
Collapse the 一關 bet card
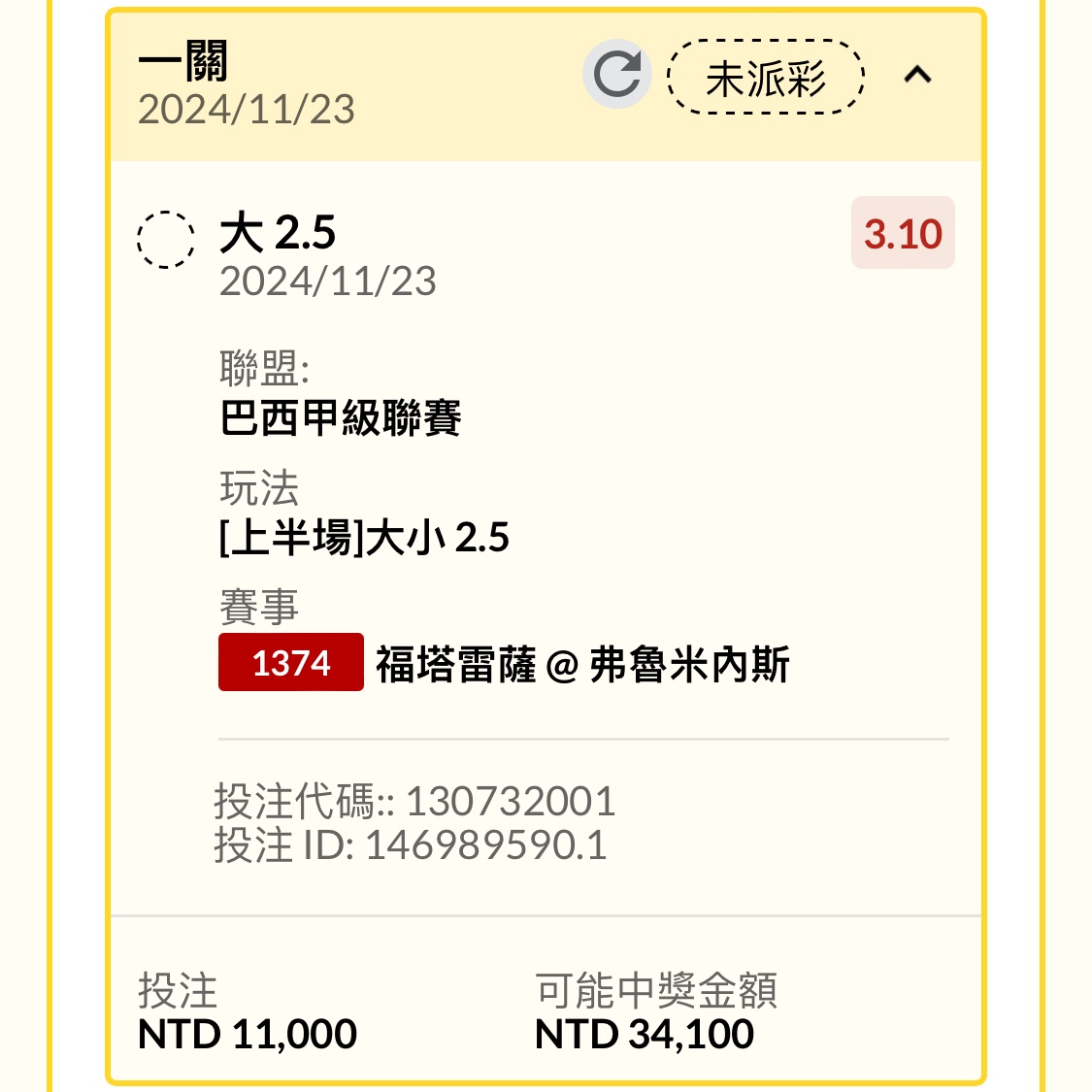point(917,75)
